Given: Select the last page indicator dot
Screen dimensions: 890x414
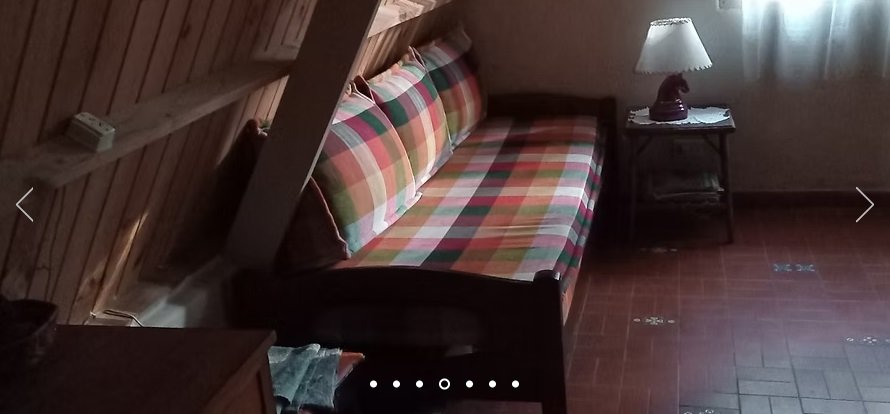Looking at the screenshot, I should [516, 384].
